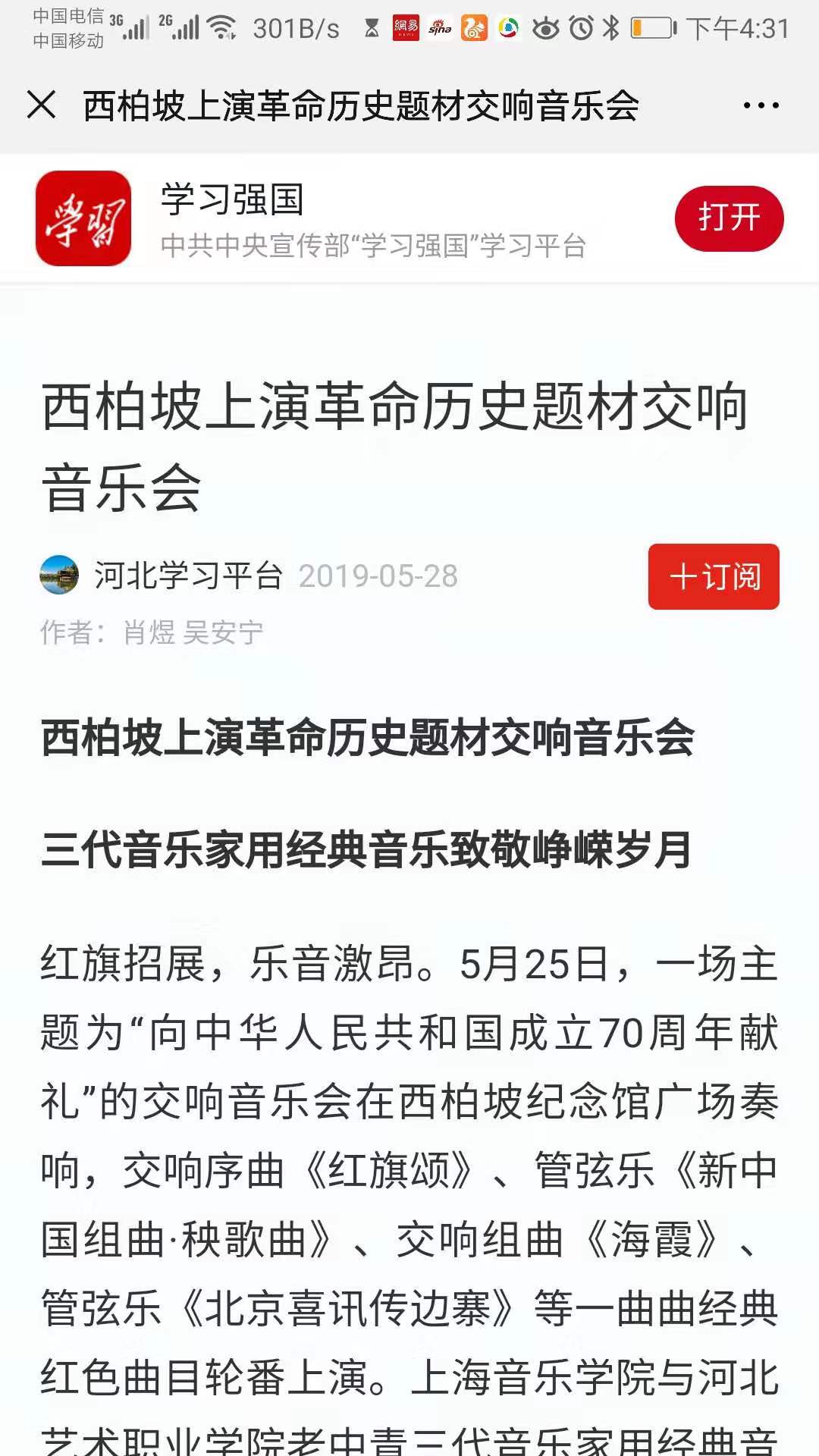Close the article page
Screen dimensions: 819x1456
coord(41,105)
